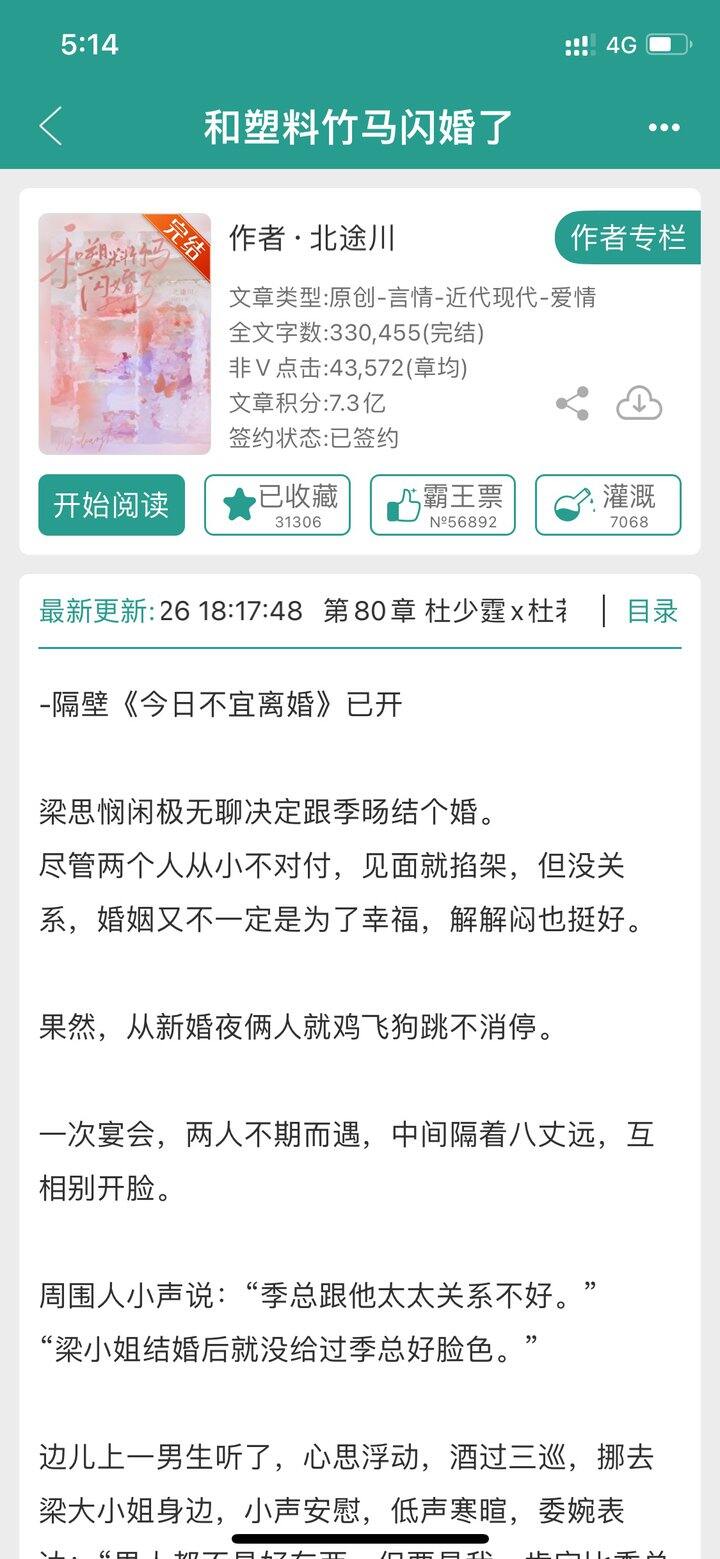720x1559 pixels.
Task: Open the 目录 chapter list
Action: pyautogui.click(x=652, y=611)
